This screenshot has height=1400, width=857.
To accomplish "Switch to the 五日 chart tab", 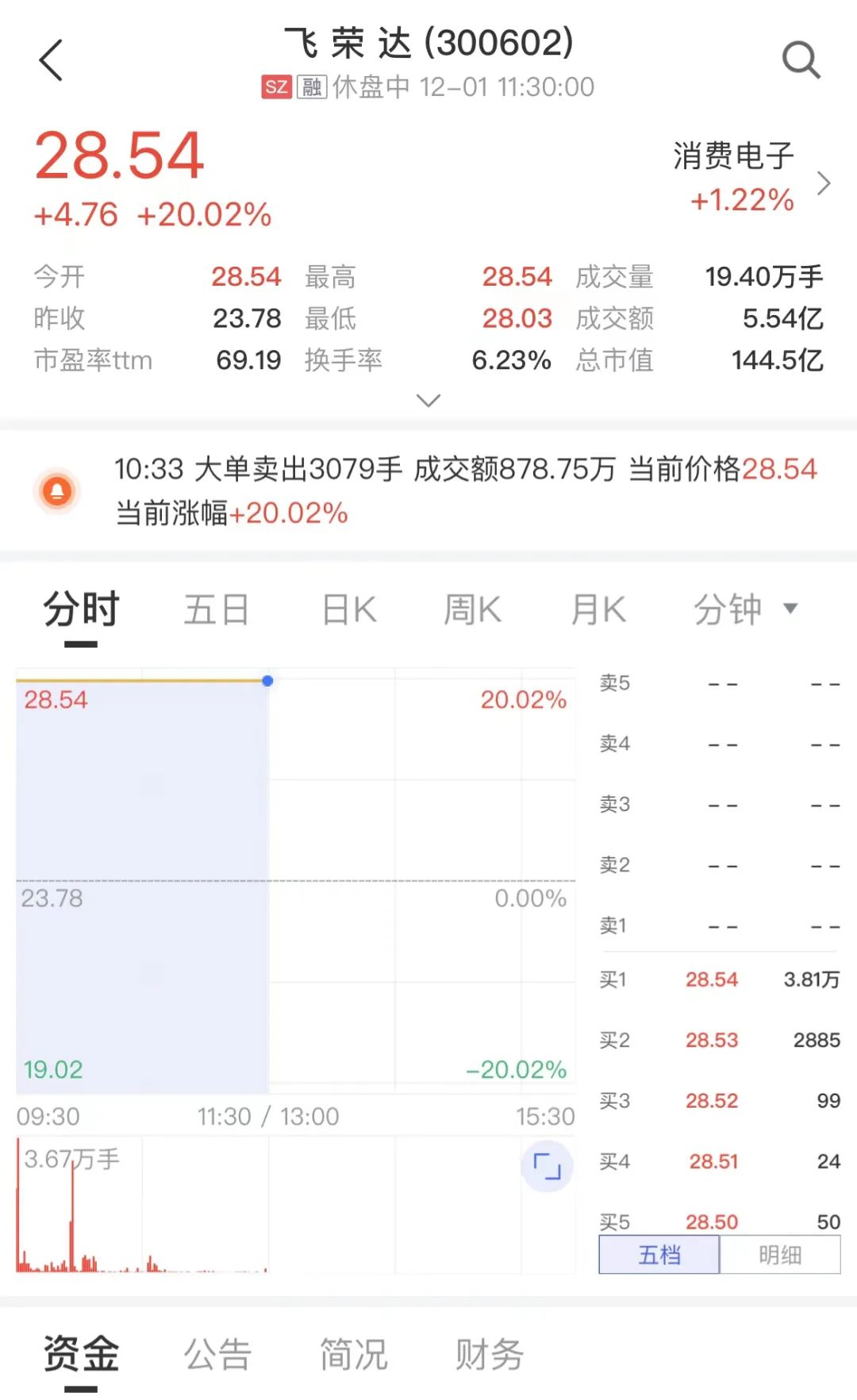I will click(216, 611).
